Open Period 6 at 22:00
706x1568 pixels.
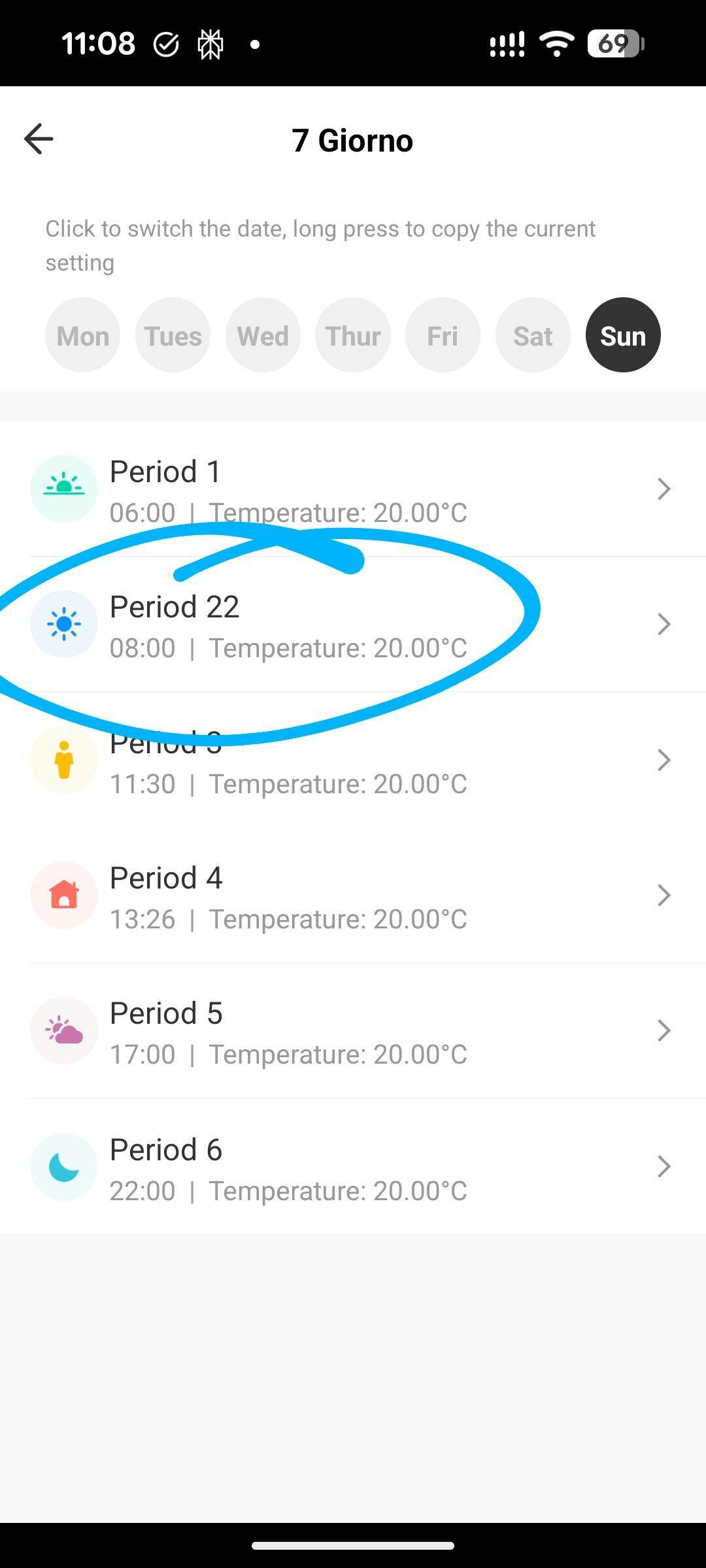point(353,1168)
